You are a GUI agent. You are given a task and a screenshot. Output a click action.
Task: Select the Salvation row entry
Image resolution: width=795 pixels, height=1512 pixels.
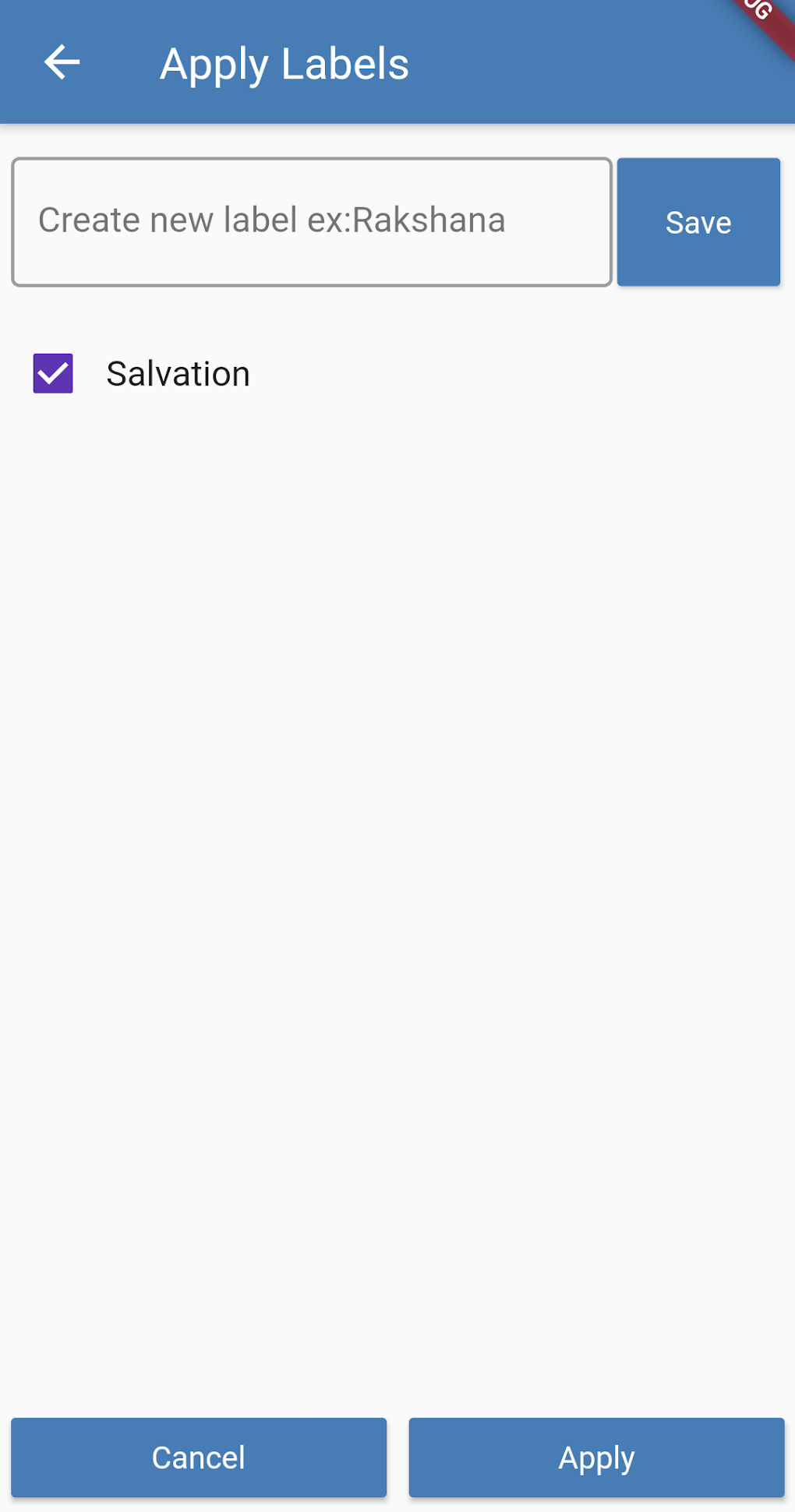pos(178,373)
